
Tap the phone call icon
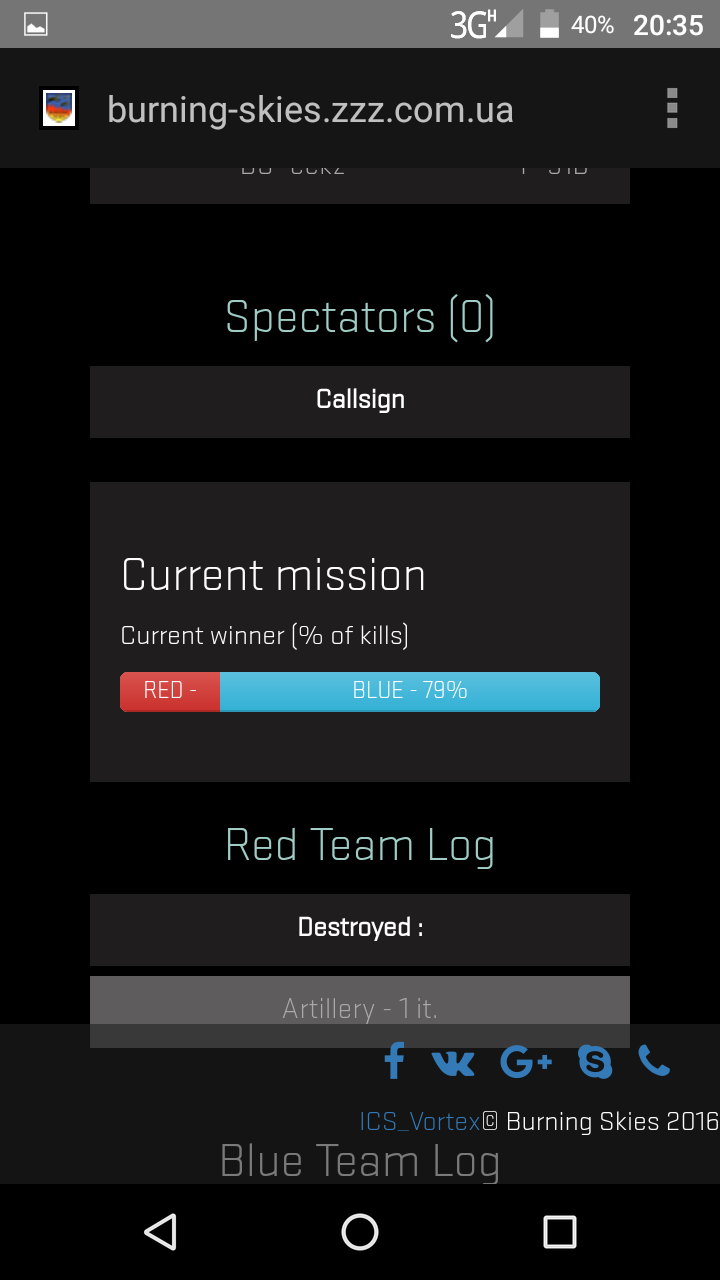654,1061
